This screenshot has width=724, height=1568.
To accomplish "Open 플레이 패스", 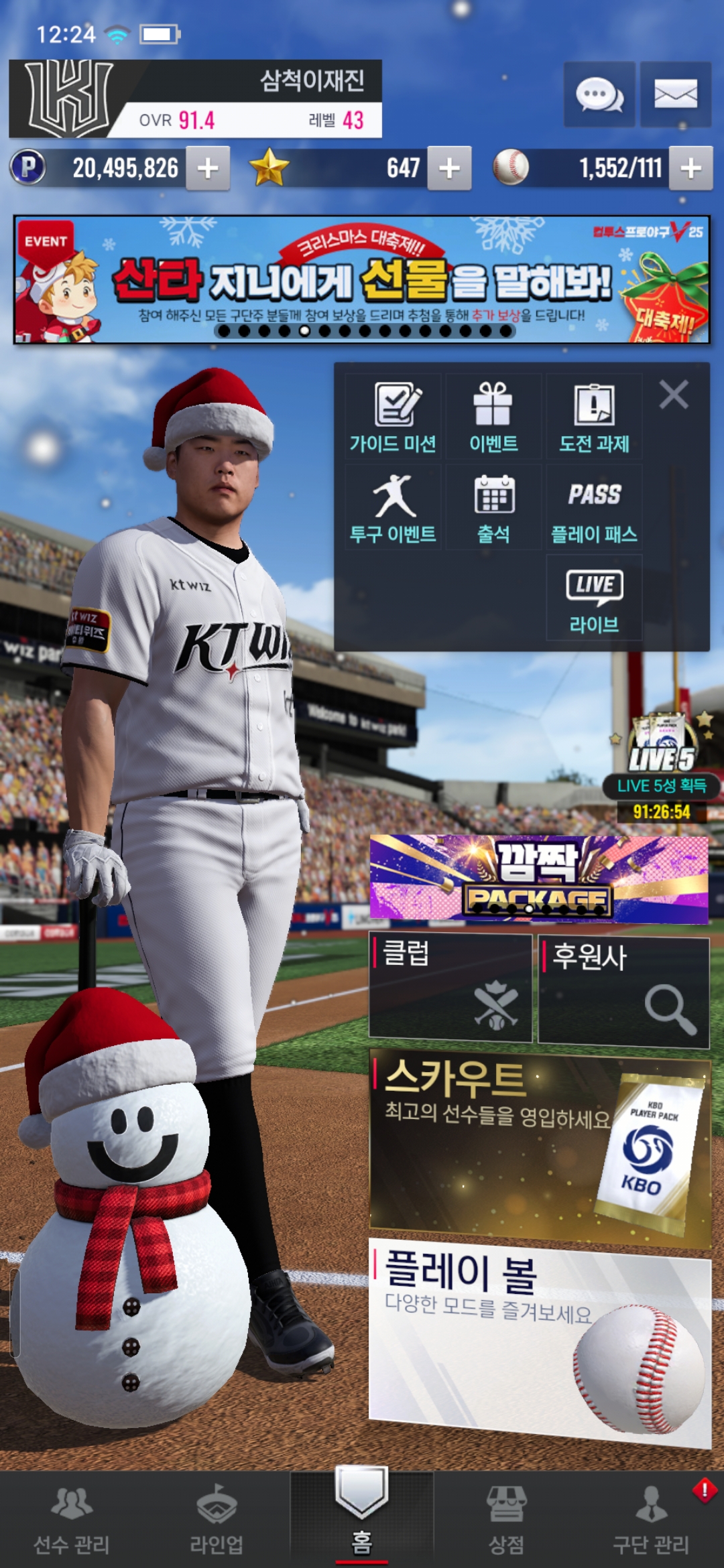I will point(594,508).
